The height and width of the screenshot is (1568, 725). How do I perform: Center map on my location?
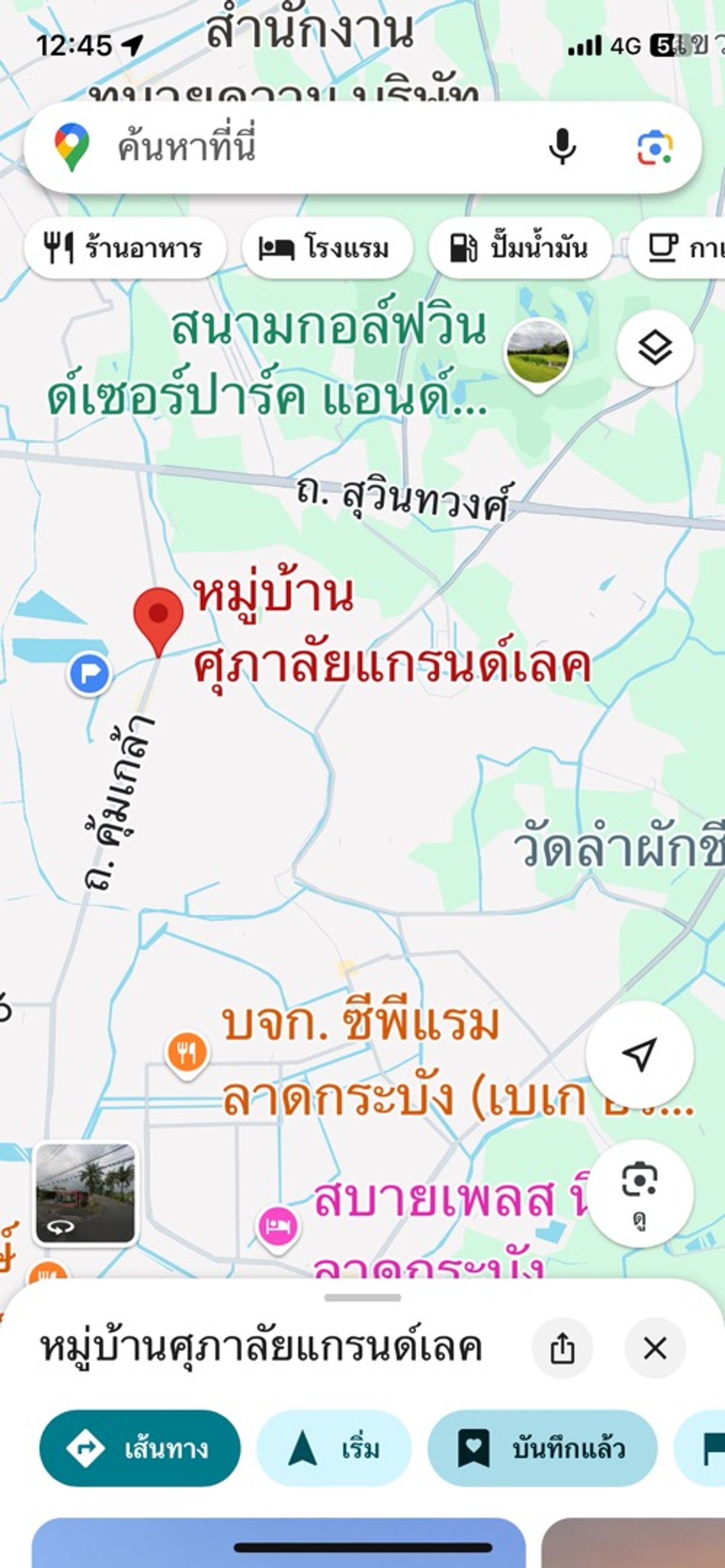pyautogui.click(x=640, y=1054)
